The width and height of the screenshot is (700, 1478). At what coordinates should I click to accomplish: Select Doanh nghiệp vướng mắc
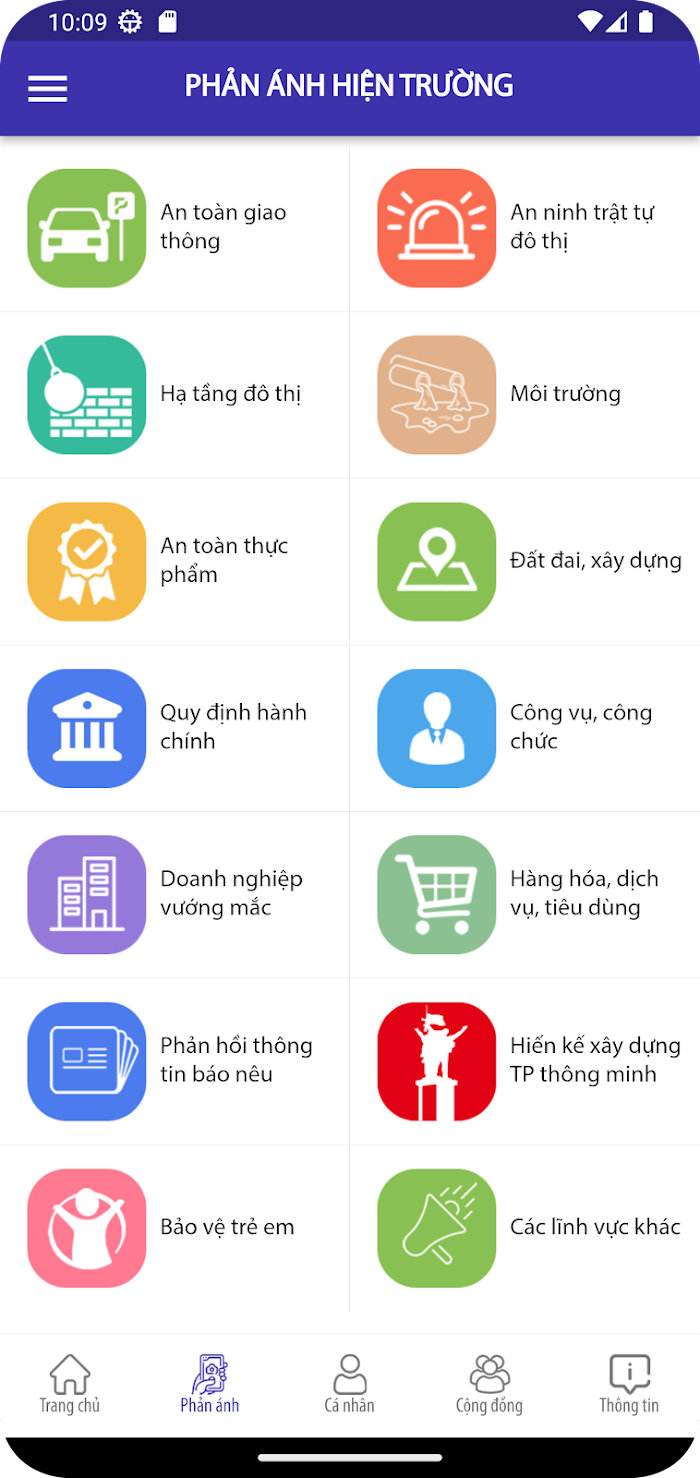pyautogui.click(x=175, y=895)
